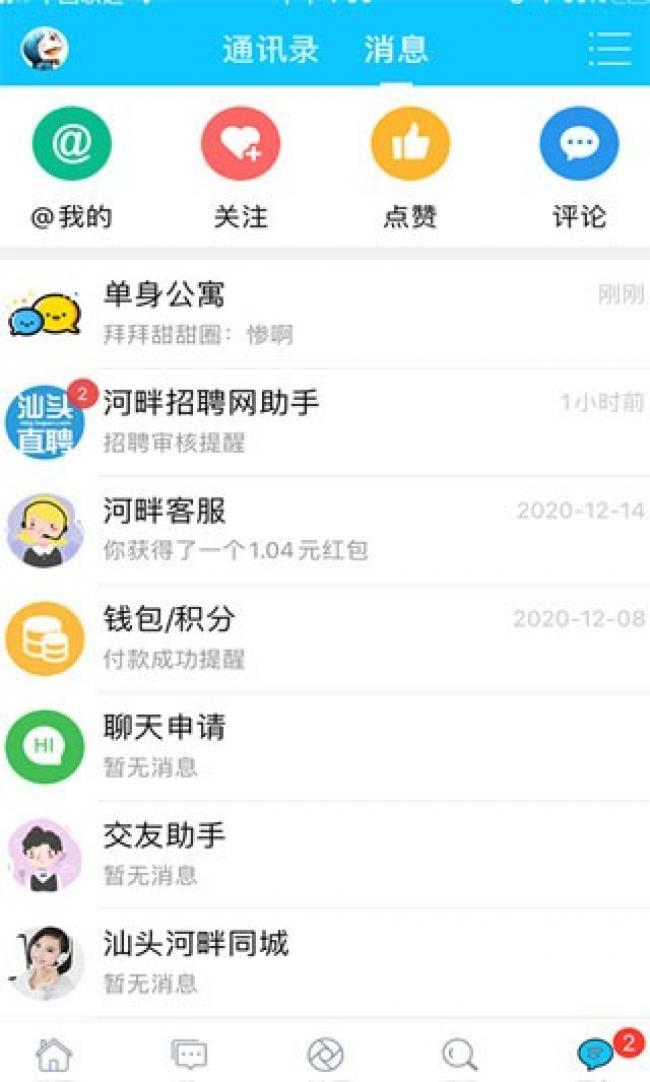This screenshot has width=650, height=1082.
Task: Tap the center diamond tab in bottom bar
Action: (x=325, y=1054)
